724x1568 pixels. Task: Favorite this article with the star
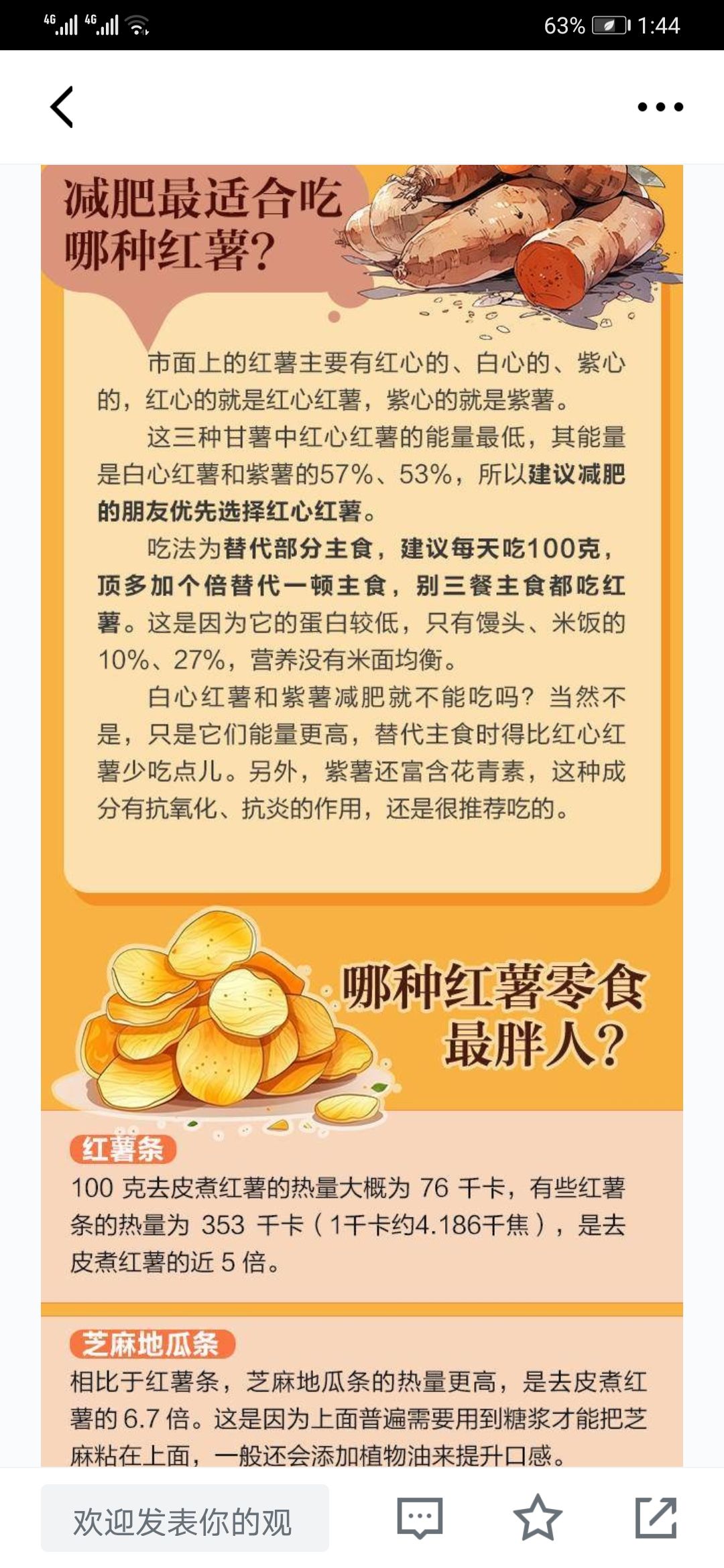538,1517
